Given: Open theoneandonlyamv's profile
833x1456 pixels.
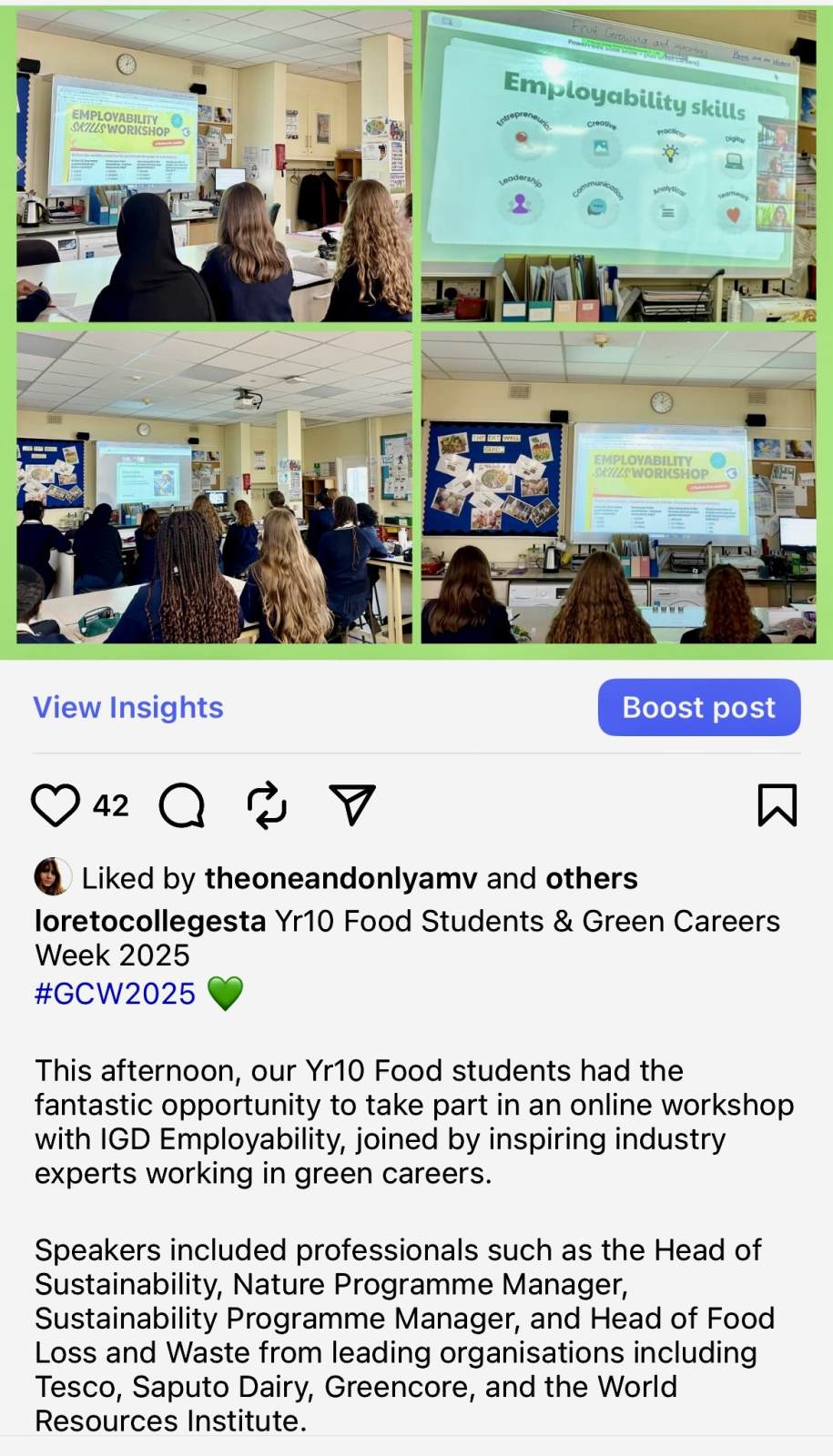Looking at the screenshot, I should [340, 878].
